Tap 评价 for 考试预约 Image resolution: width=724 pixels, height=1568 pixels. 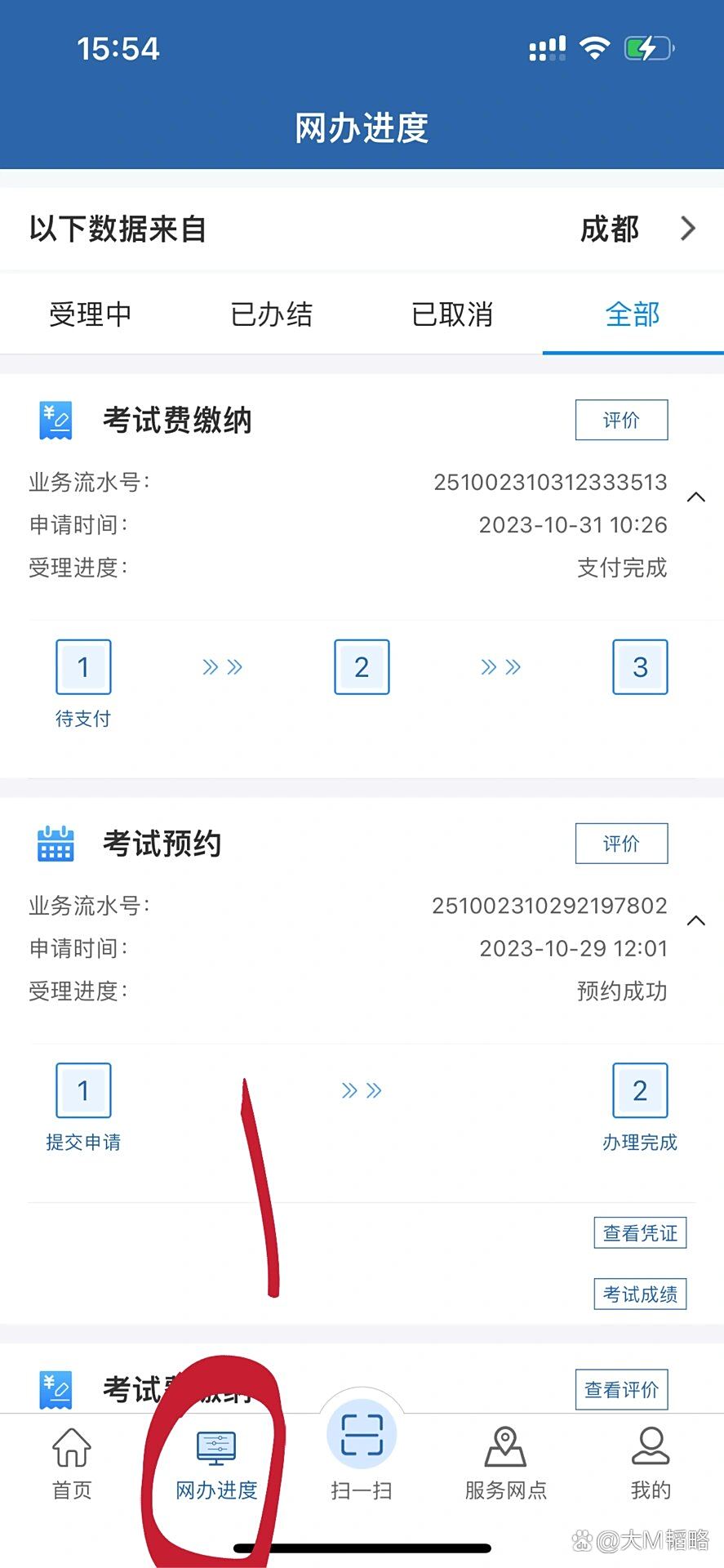(x=621, y=844)
